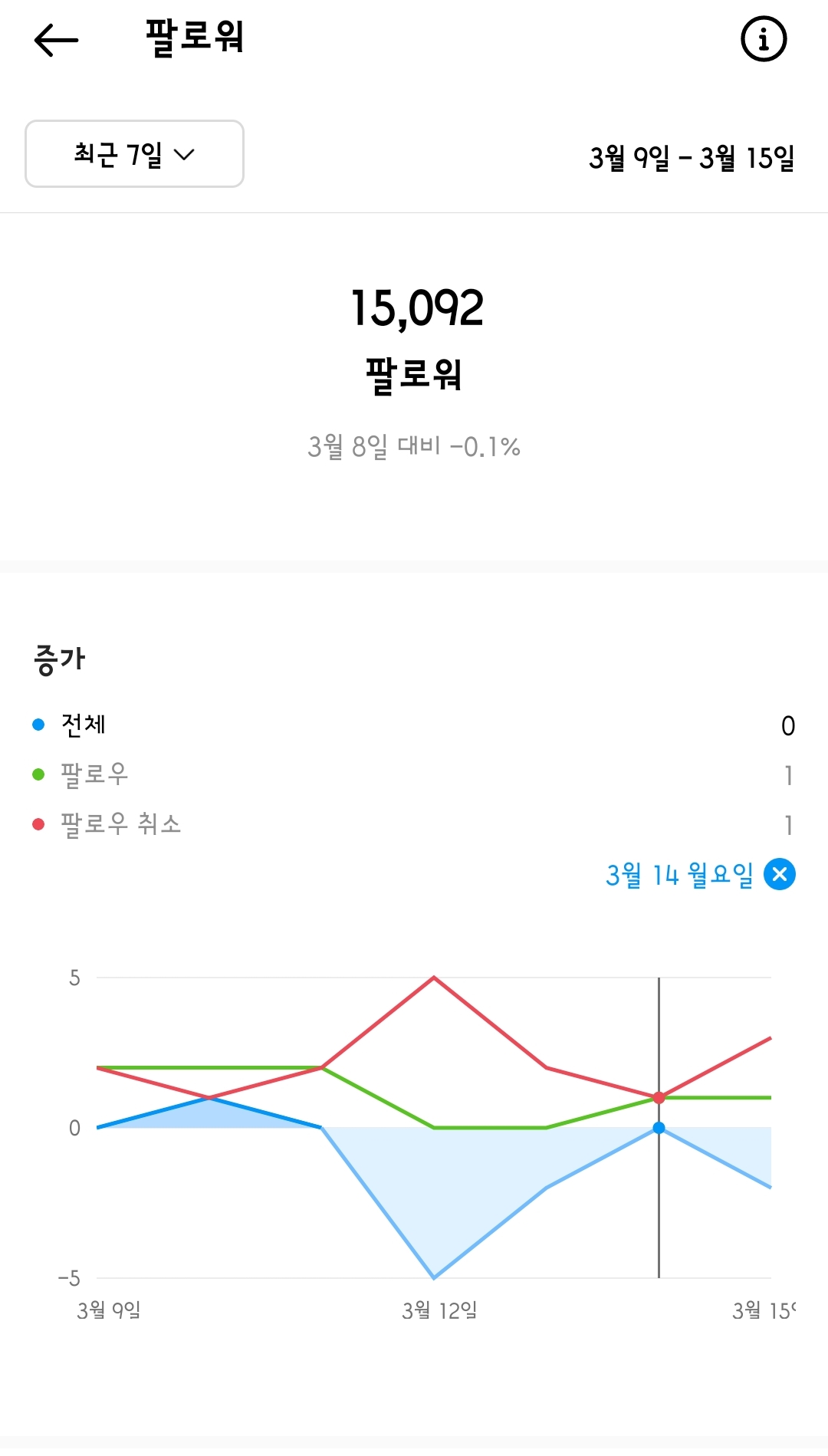
Task: Dismiss the 3월 14 월요일 selection
Action: point(780,875)
